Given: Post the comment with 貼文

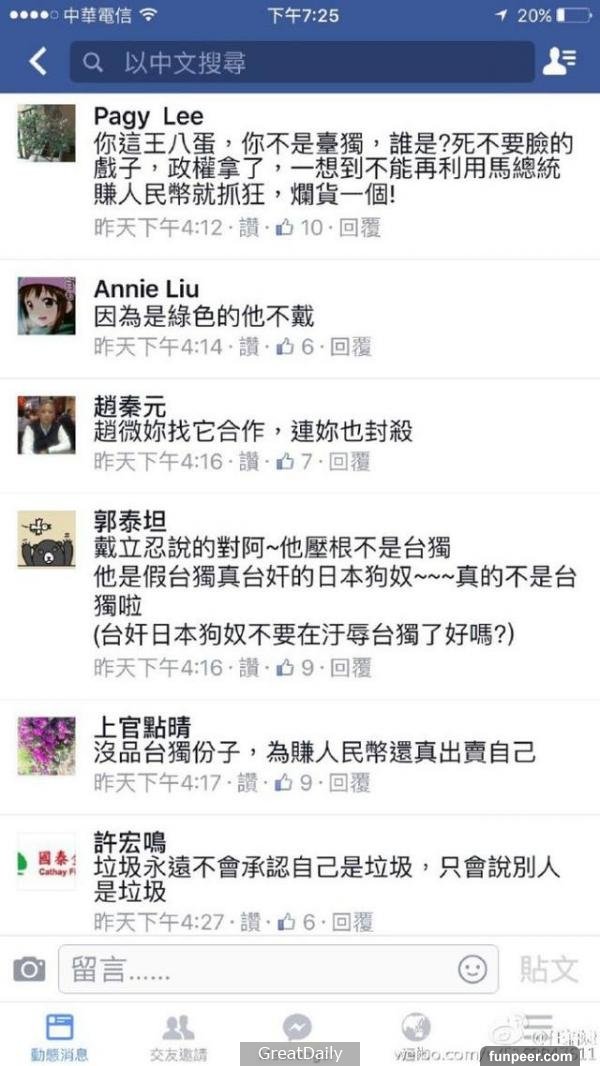Looking at the screenshot, I should 548,968.
